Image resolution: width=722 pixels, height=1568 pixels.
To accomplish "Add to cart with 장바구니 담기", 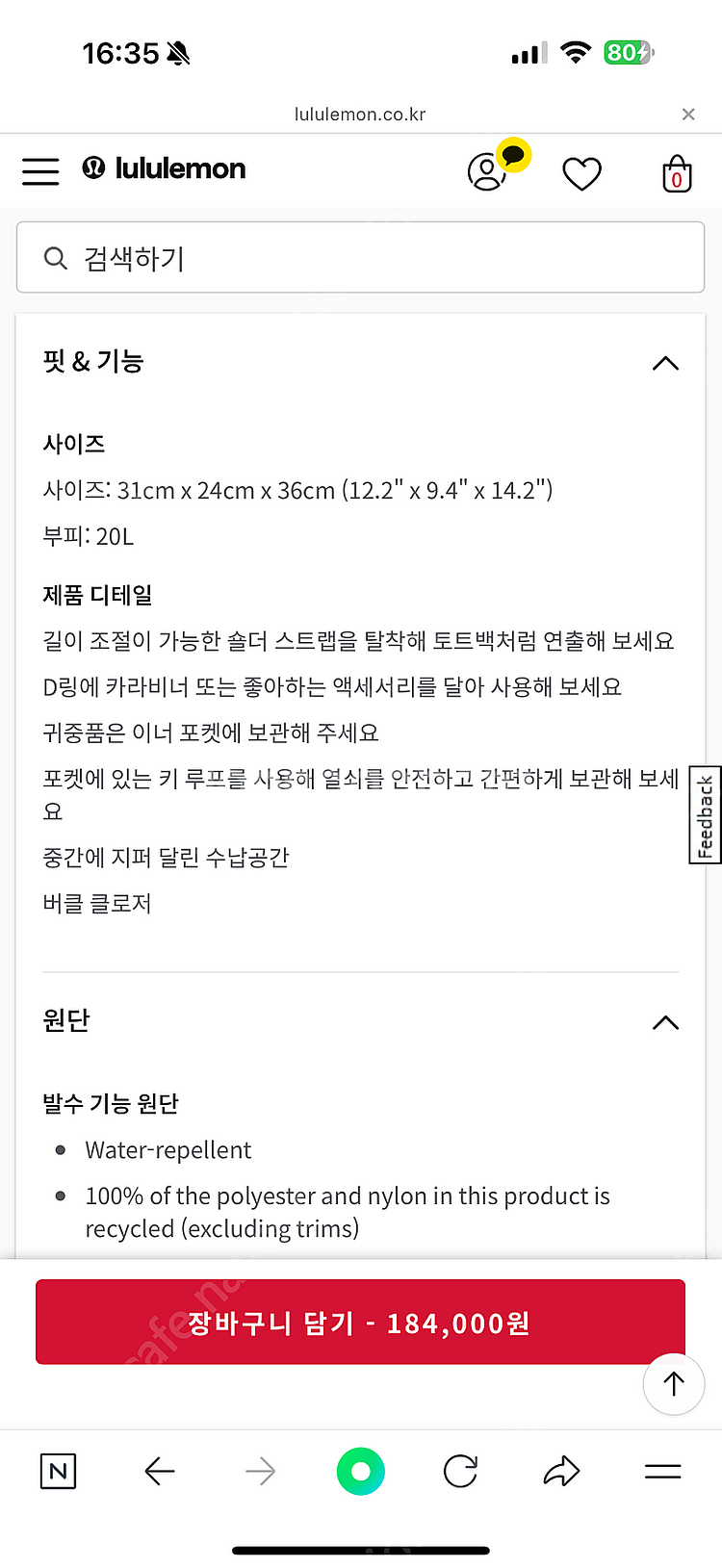I will (x=360, y=1322).
